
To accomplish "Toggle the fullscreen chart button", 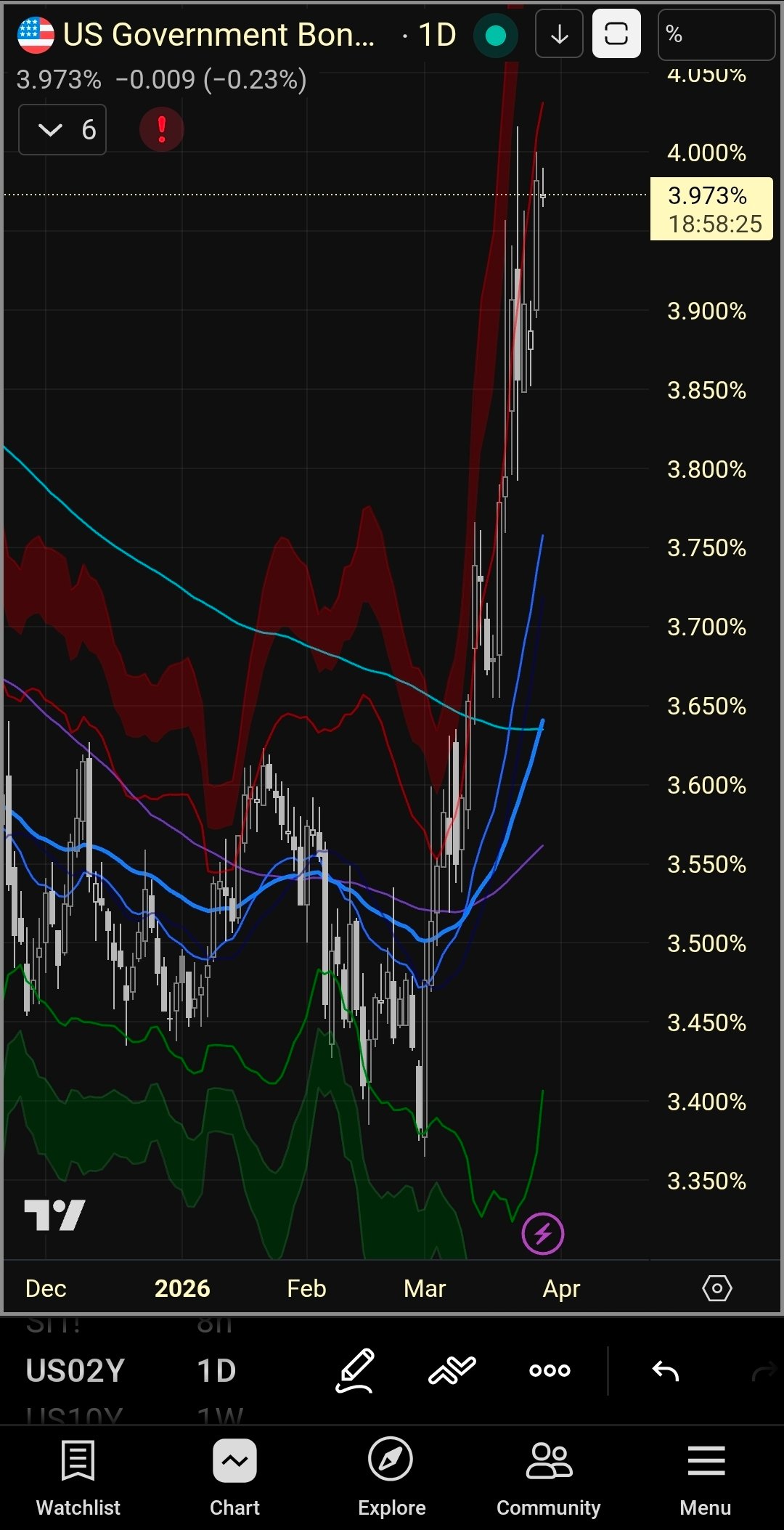I will click(616, 34).
